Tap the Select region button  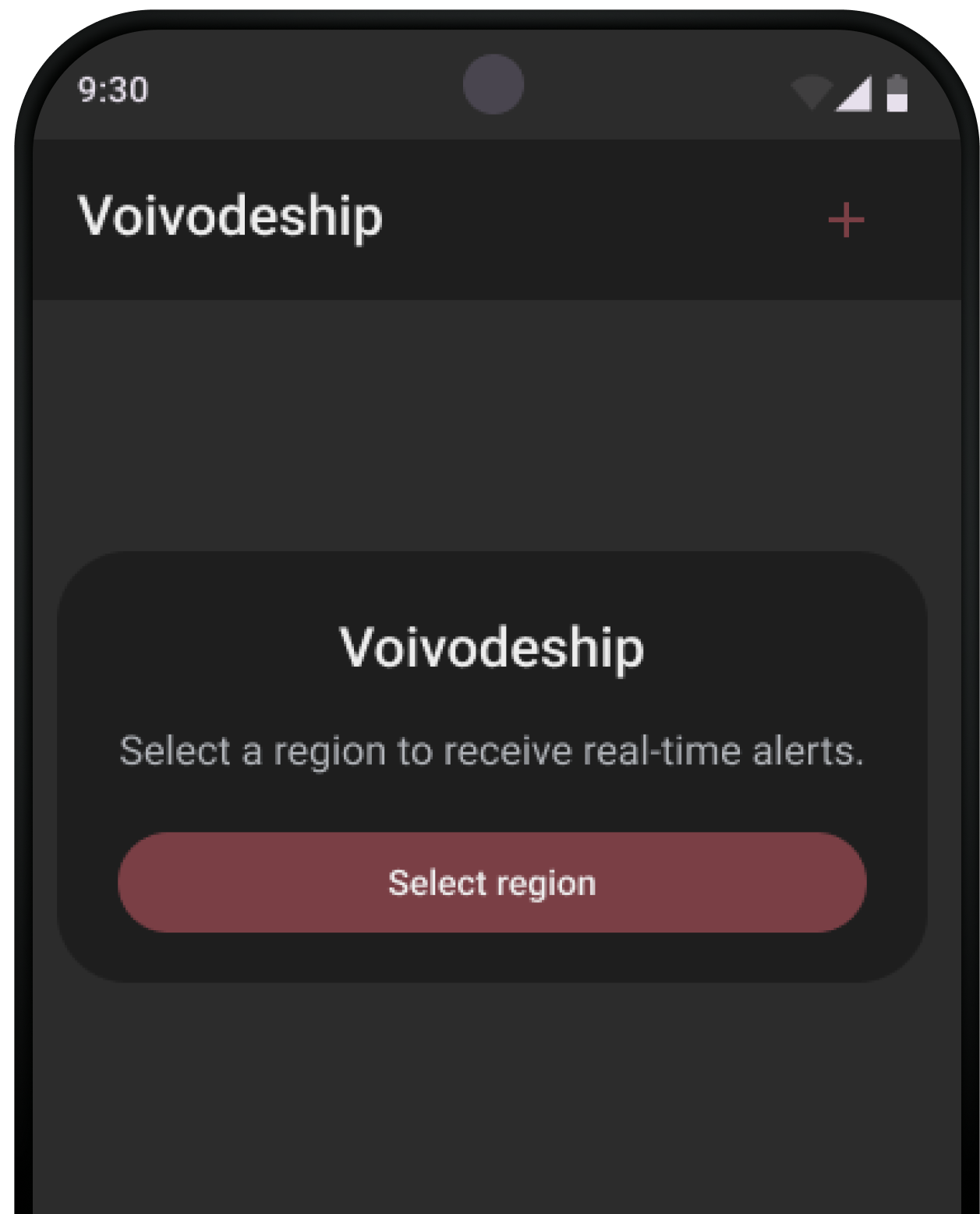pos(492,882)
